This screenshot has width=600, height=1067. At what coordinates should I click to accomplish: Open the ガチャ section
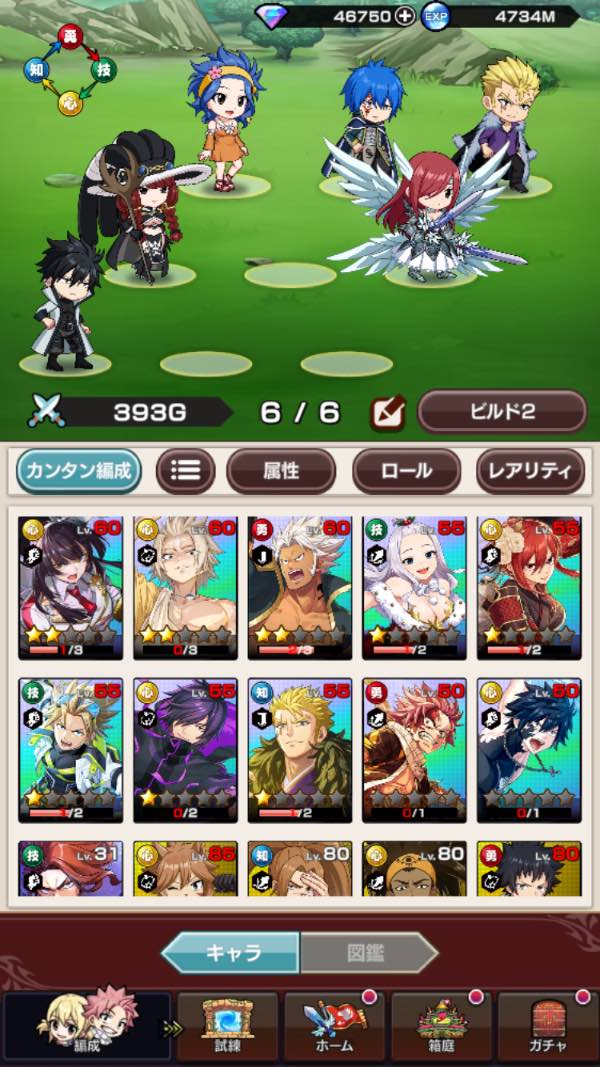point(548,1026)
